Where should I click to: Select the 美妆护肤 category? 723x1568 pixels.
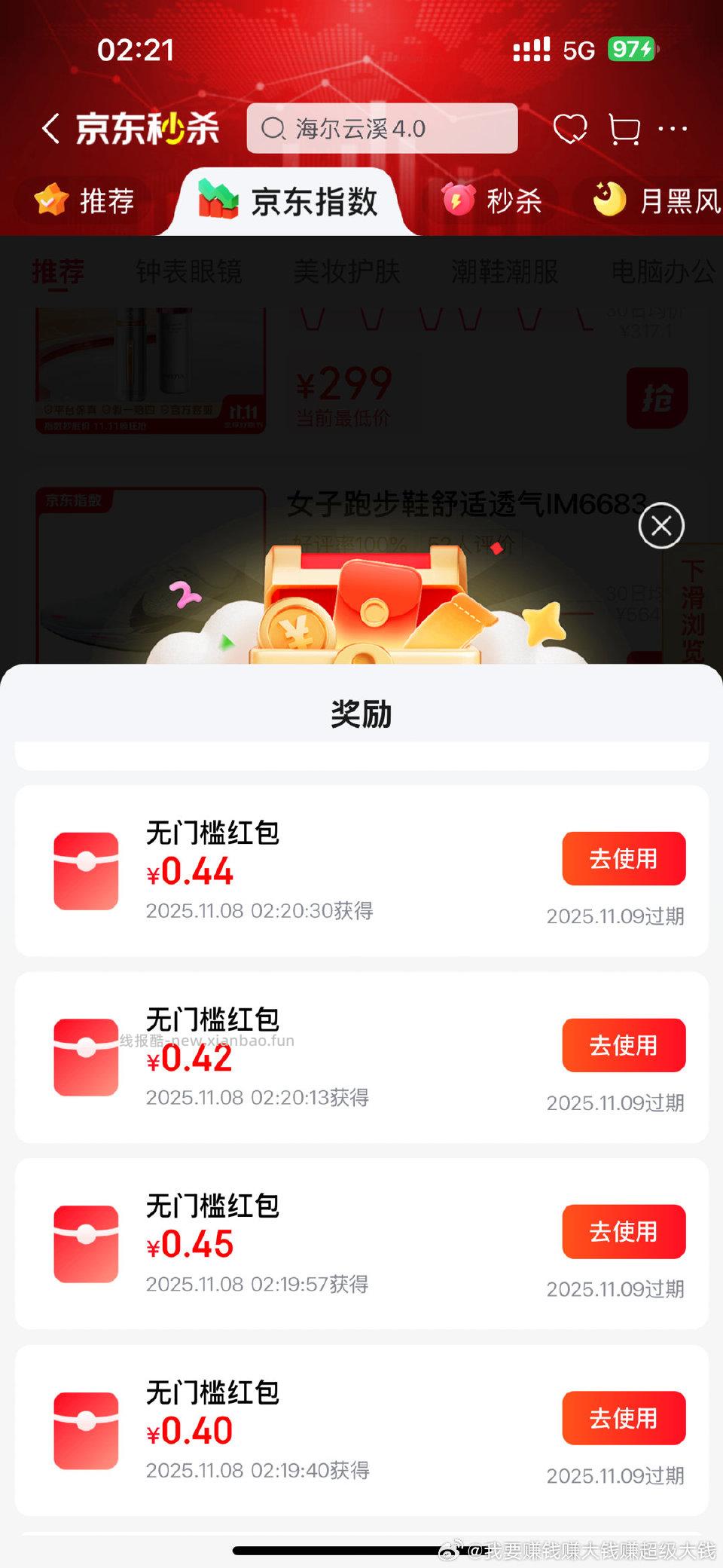click(x=348, y=273)
